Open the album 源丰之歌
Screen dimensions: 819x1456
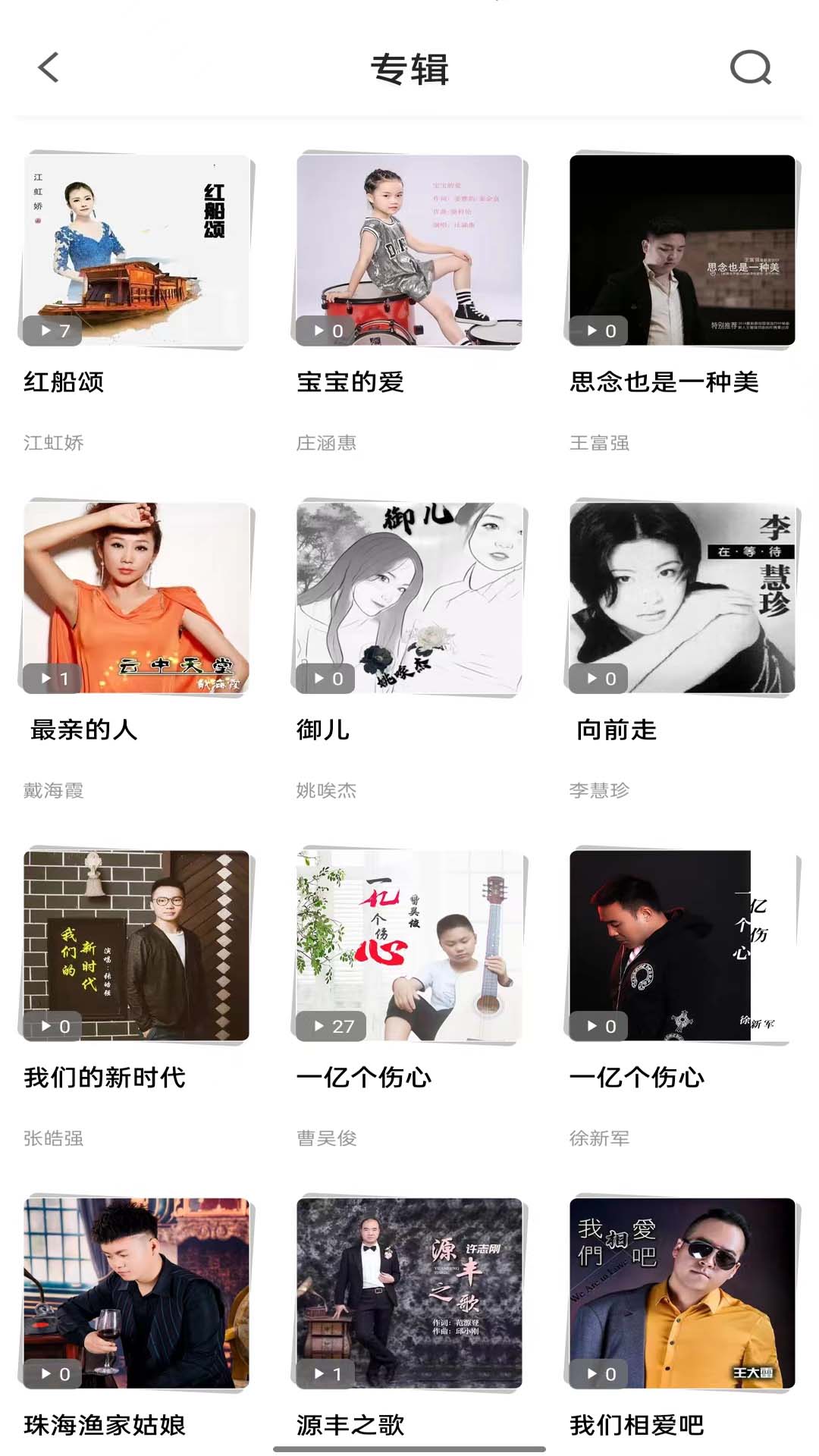[409, 1292]
